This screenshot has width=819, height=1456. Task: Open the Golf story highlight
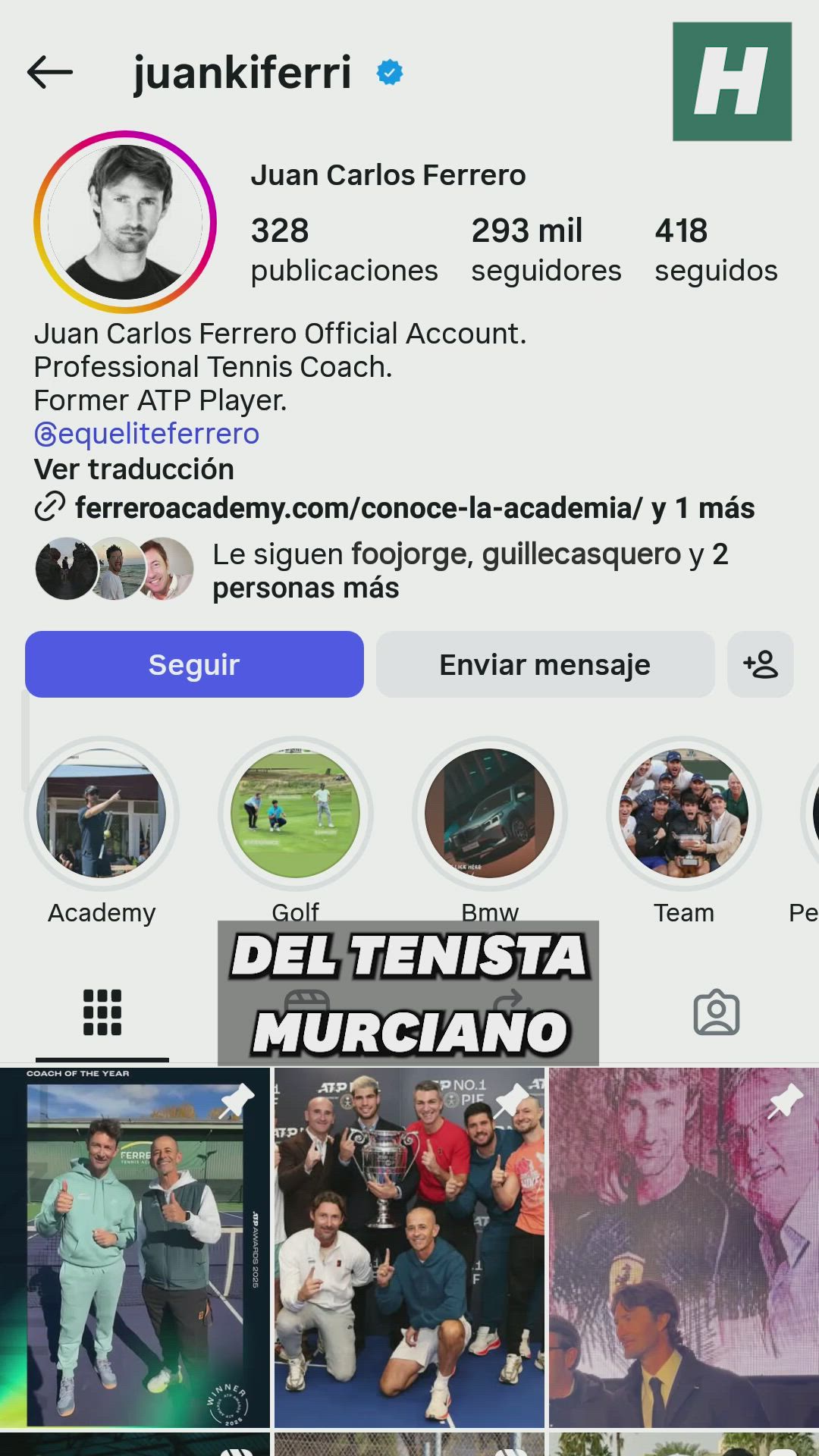tap(295, 813)
